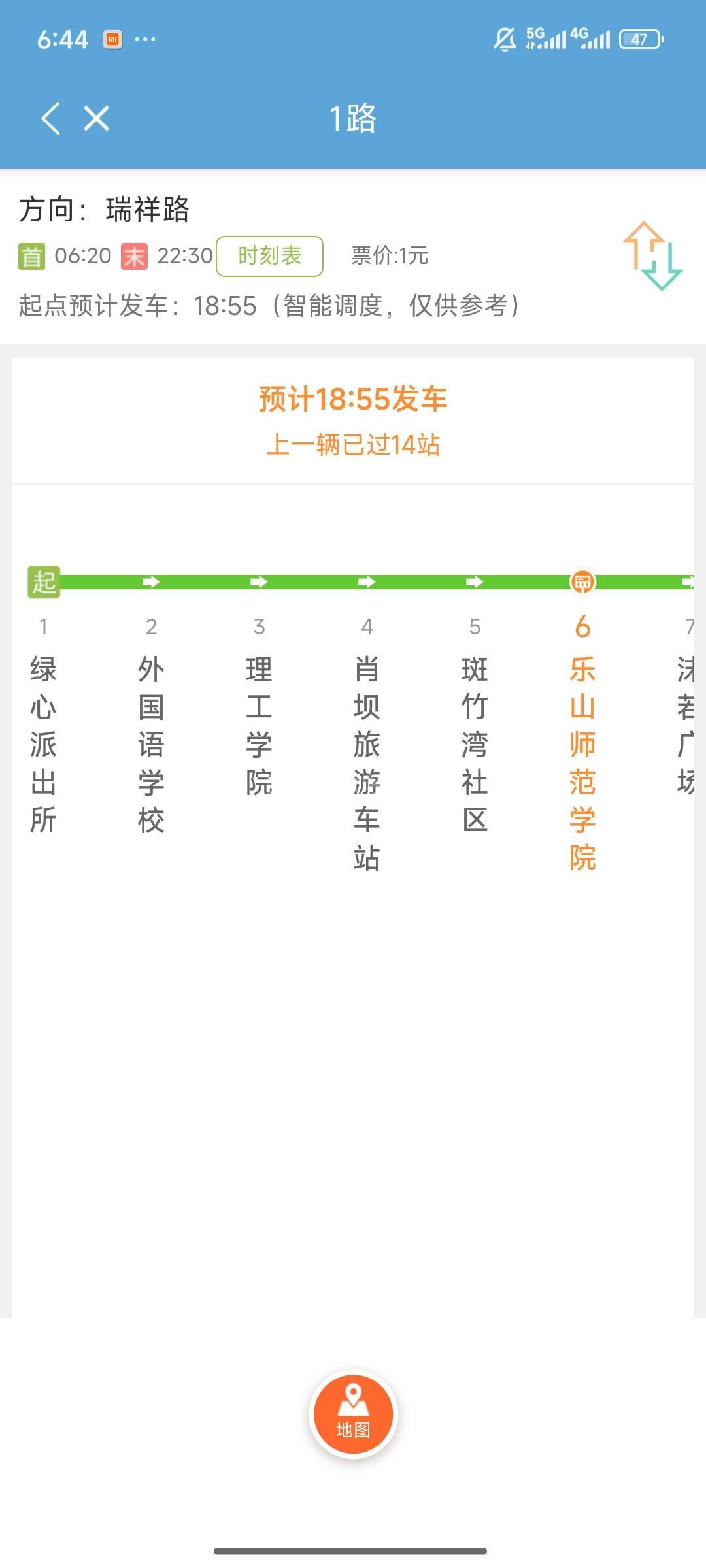Open the 地图 map view
The width and height of the screenshot is (706, 1568).
click(353, 1414)
